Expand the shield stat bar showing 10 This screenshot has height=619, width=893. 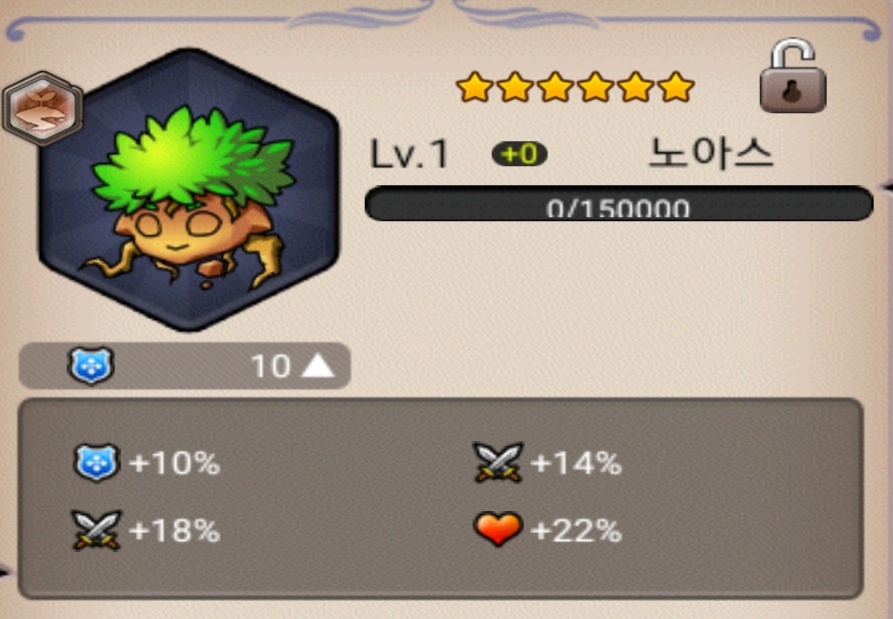pos(185,366)
